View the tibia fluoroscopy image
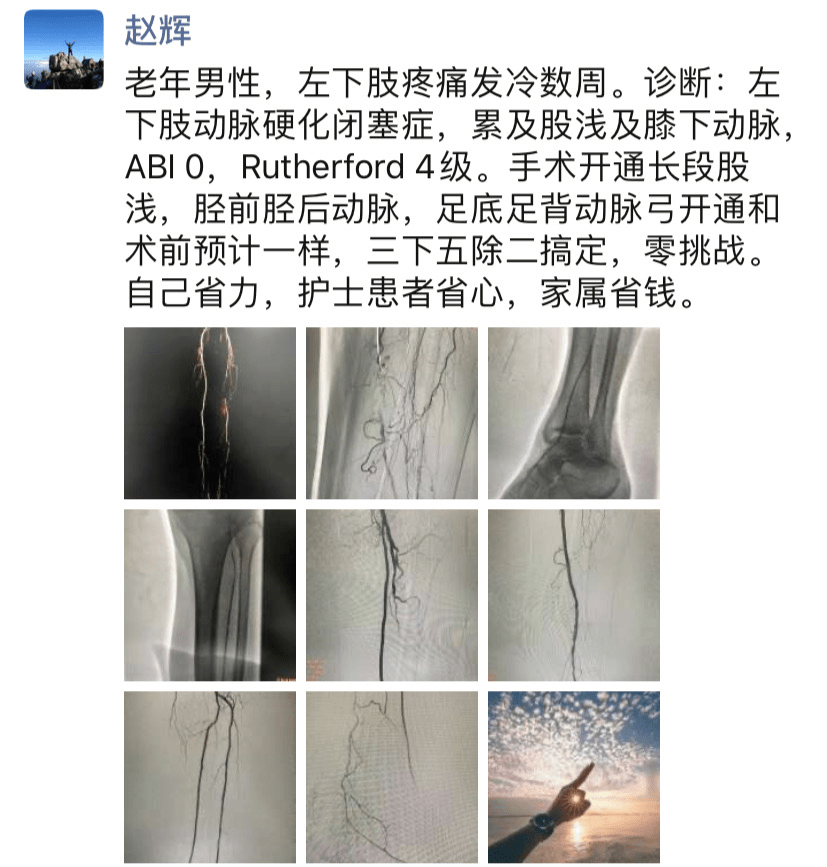Viewport: 827px width, 867px height. click(210, 595)
